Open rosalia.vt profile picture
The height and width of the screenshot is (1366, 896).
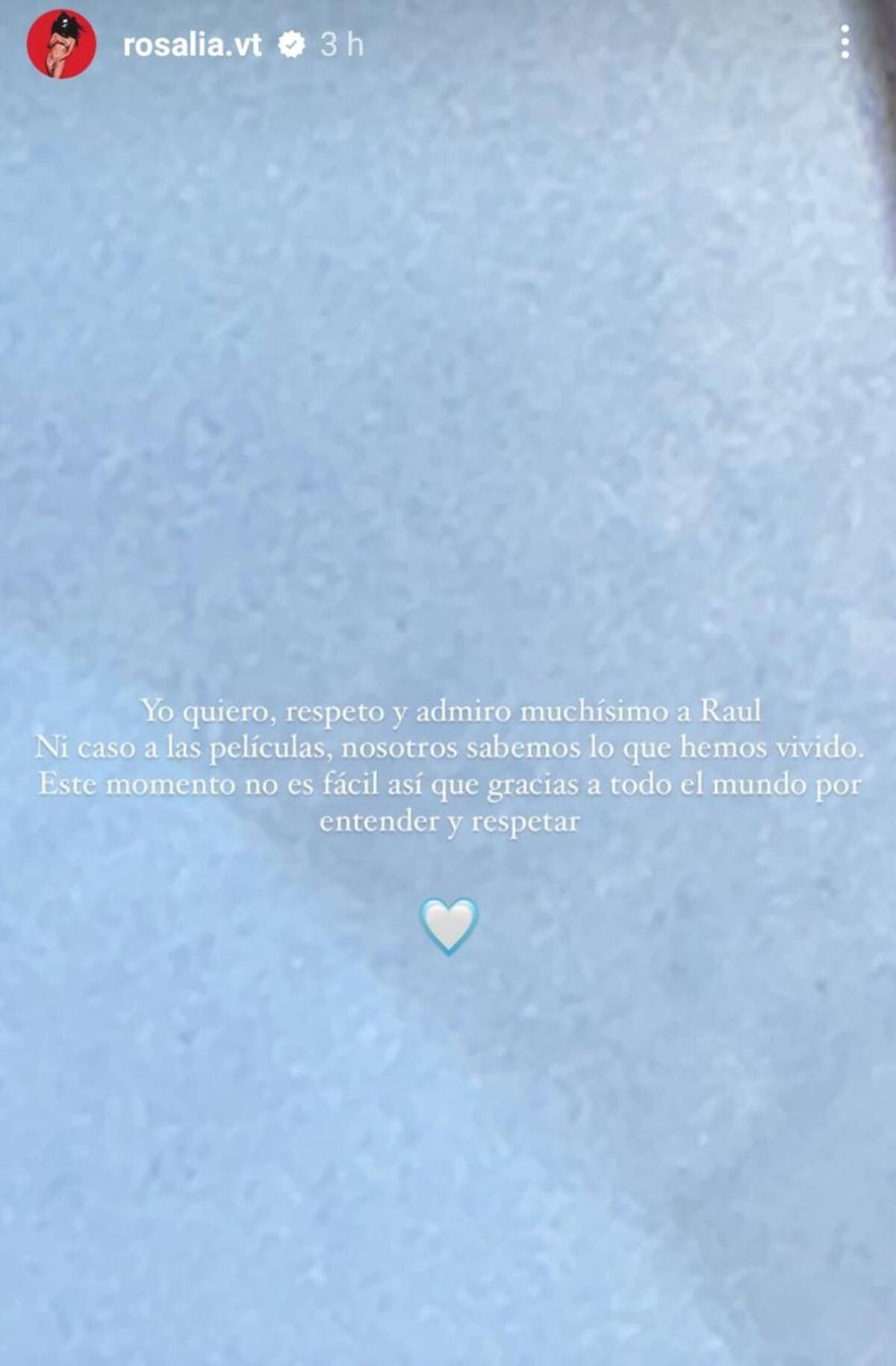tap(61, 45)
